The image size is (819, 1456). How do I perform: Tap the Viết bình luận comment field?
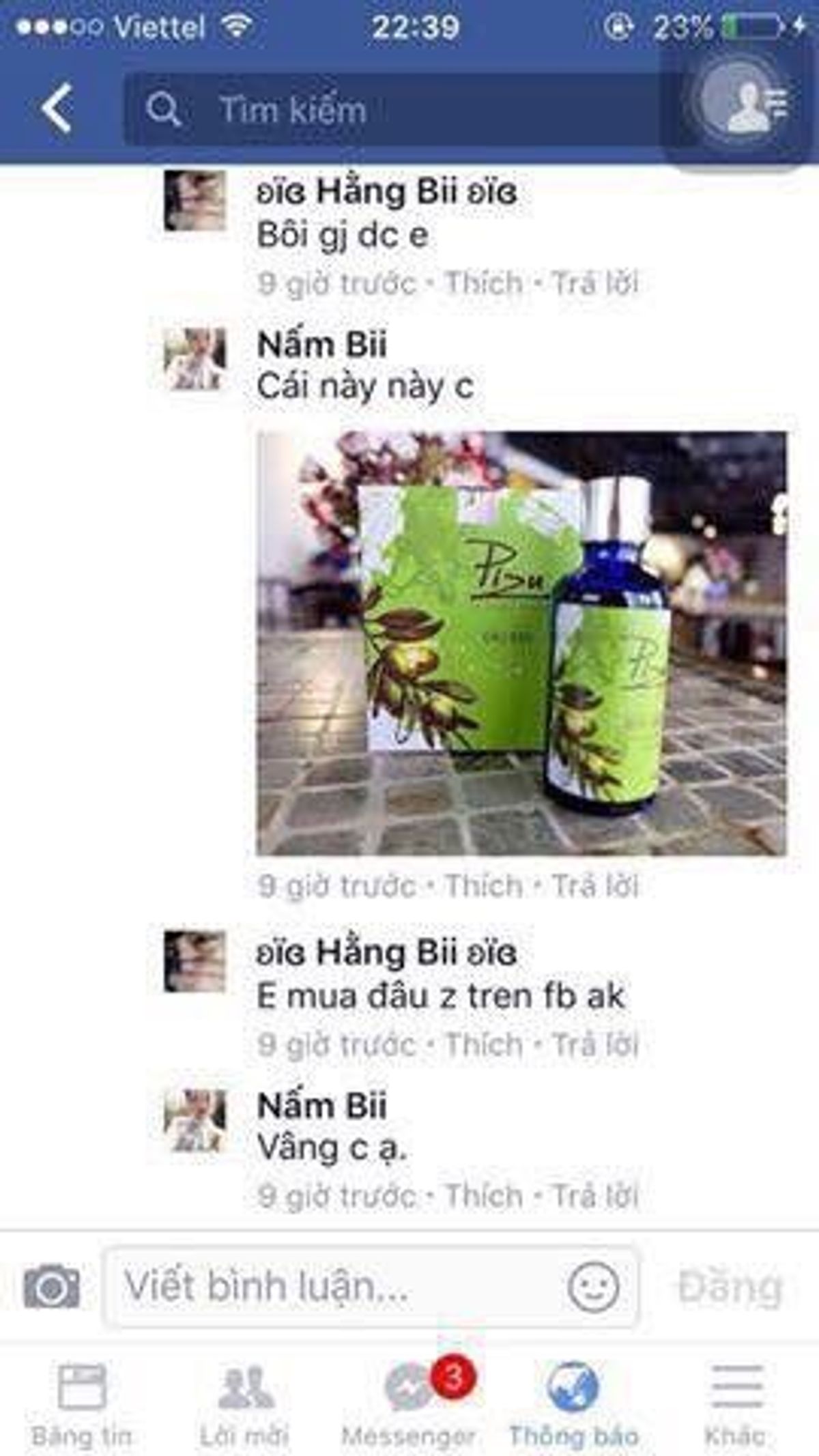334,1287
